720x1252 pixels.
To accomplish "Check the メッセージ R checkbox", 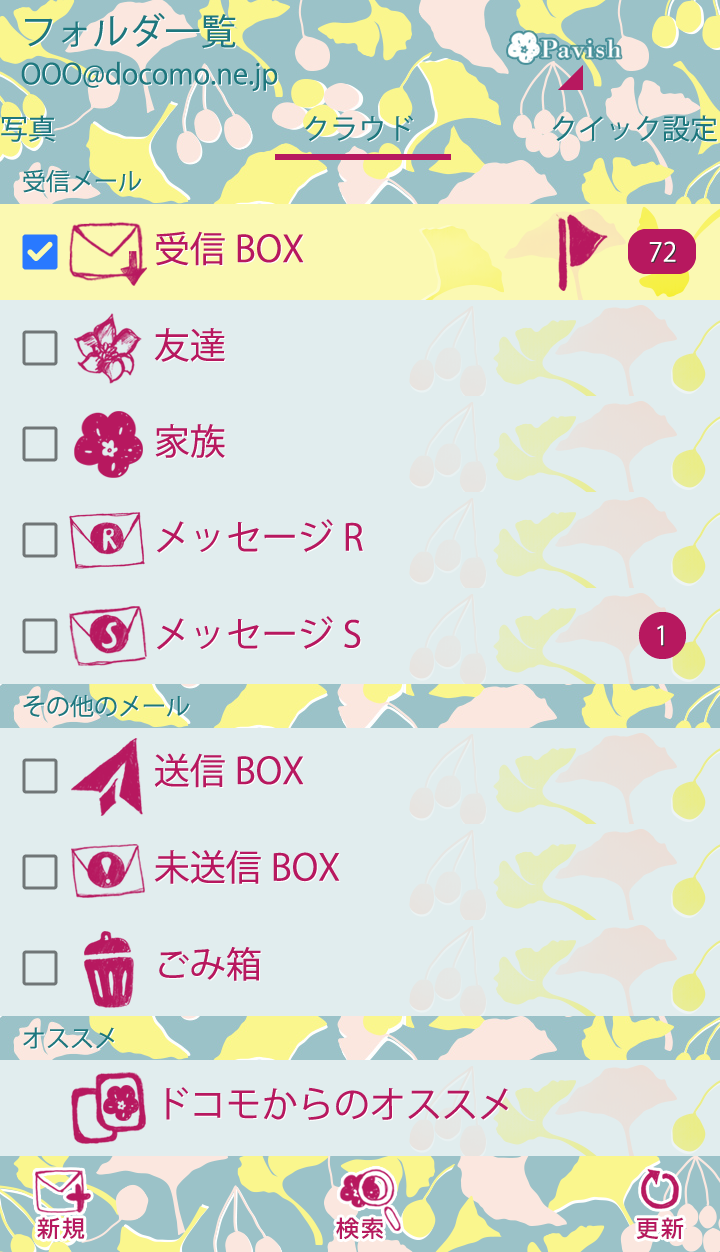I will pos(40,540).
